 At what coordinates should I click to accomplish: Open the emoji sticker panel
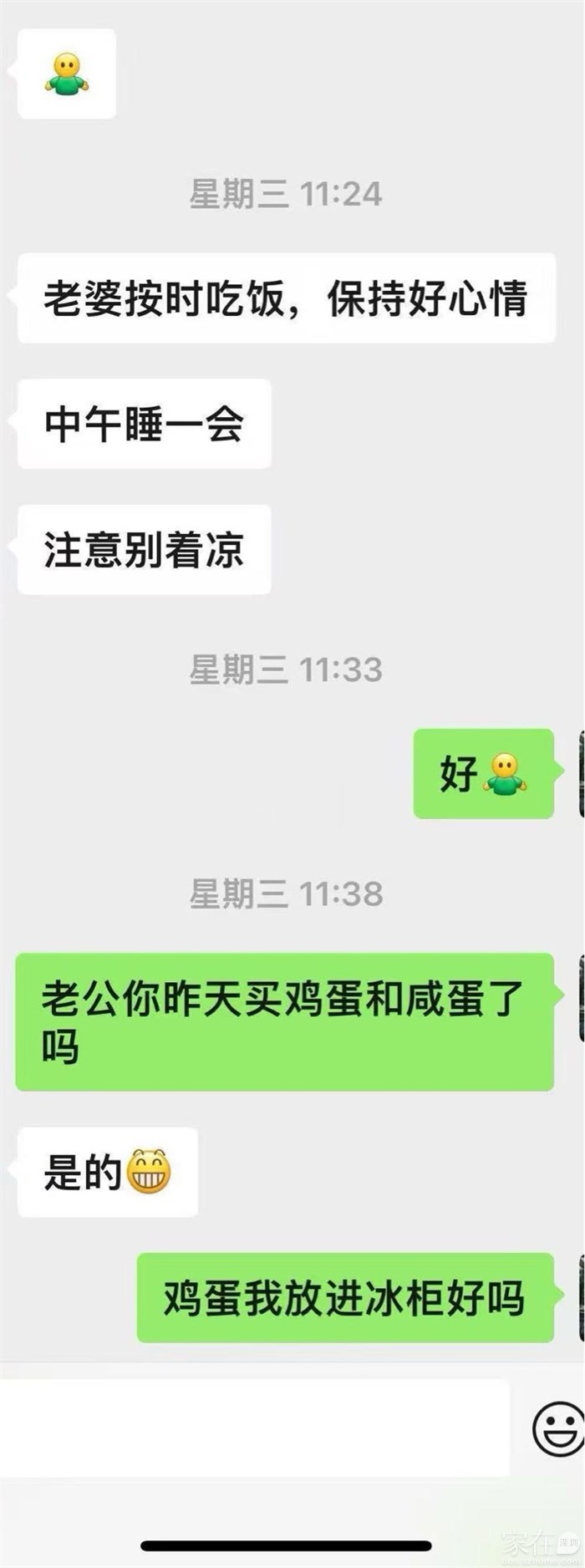pos(559,1428)
